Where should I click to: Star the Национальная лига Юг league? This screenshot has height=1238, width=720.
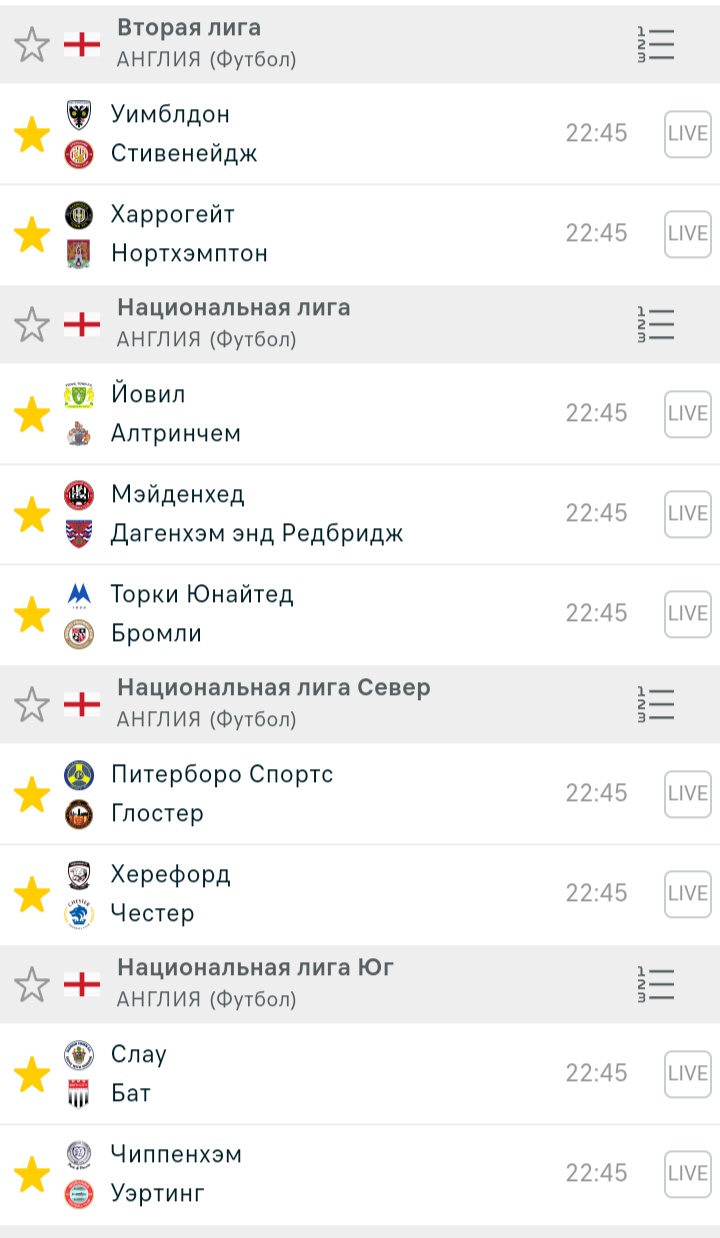coord(32,984)
